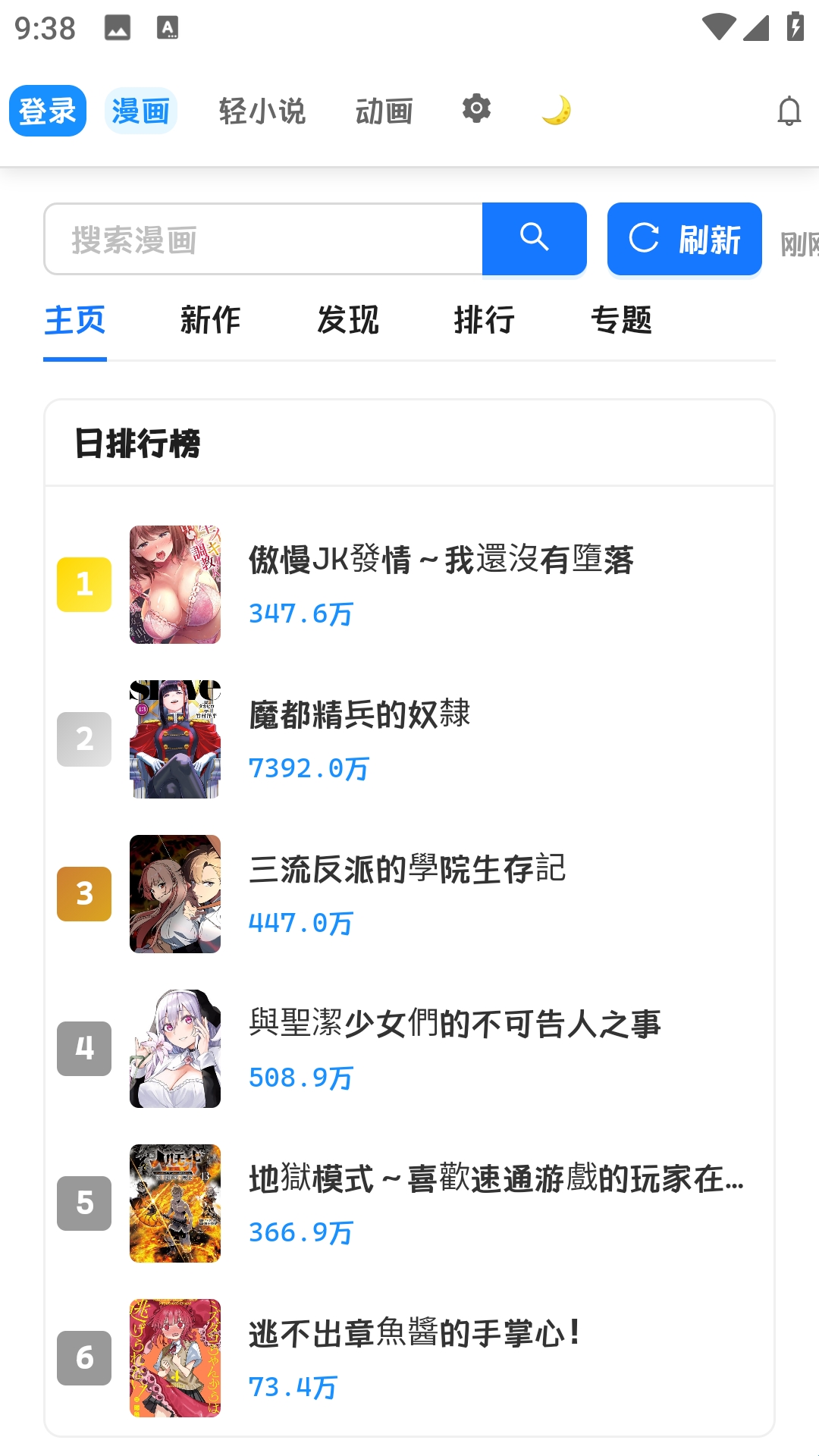This screenshot has height=1456, width=819.
Task: View the 排行 tab
Action: 484,320
